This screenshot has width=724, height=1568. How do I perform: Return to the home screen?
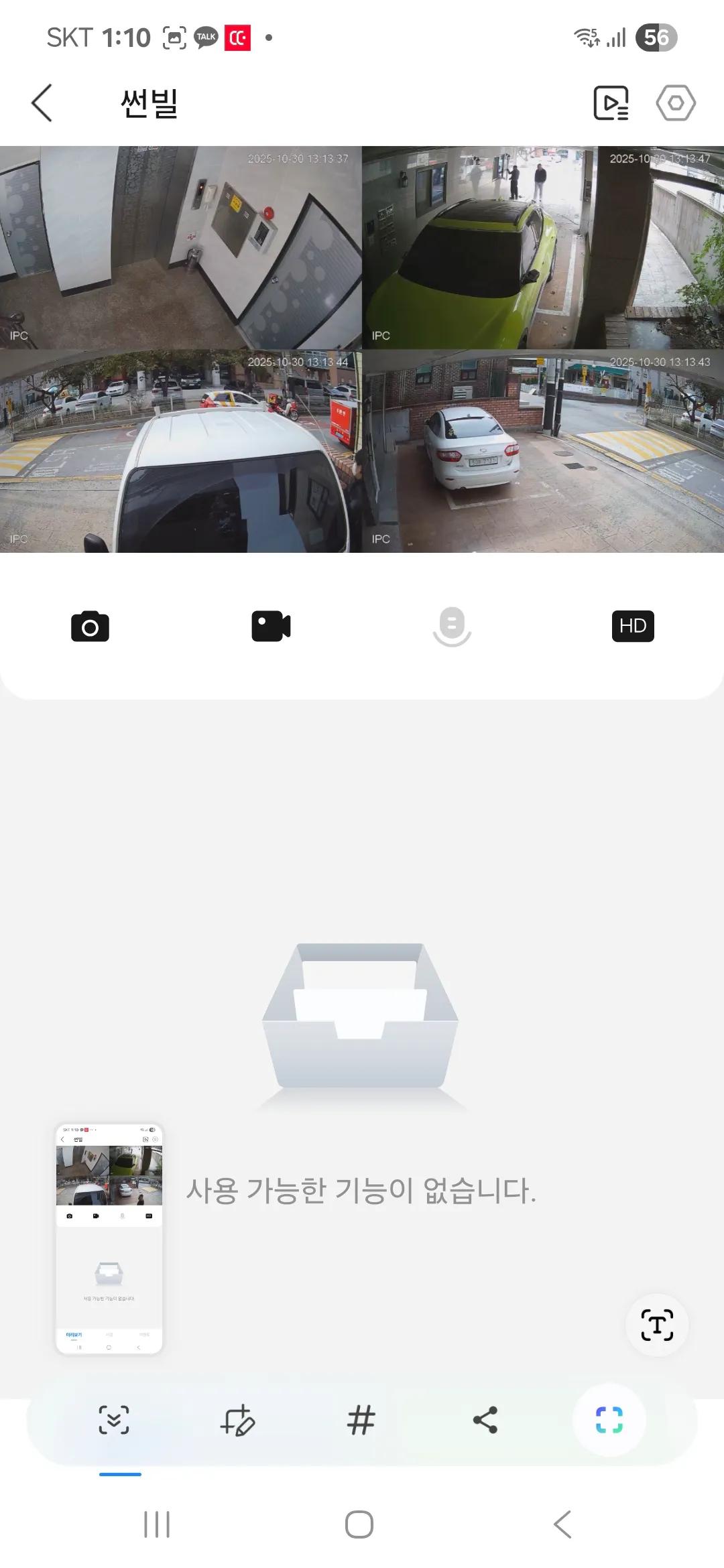click(359, 1524)
